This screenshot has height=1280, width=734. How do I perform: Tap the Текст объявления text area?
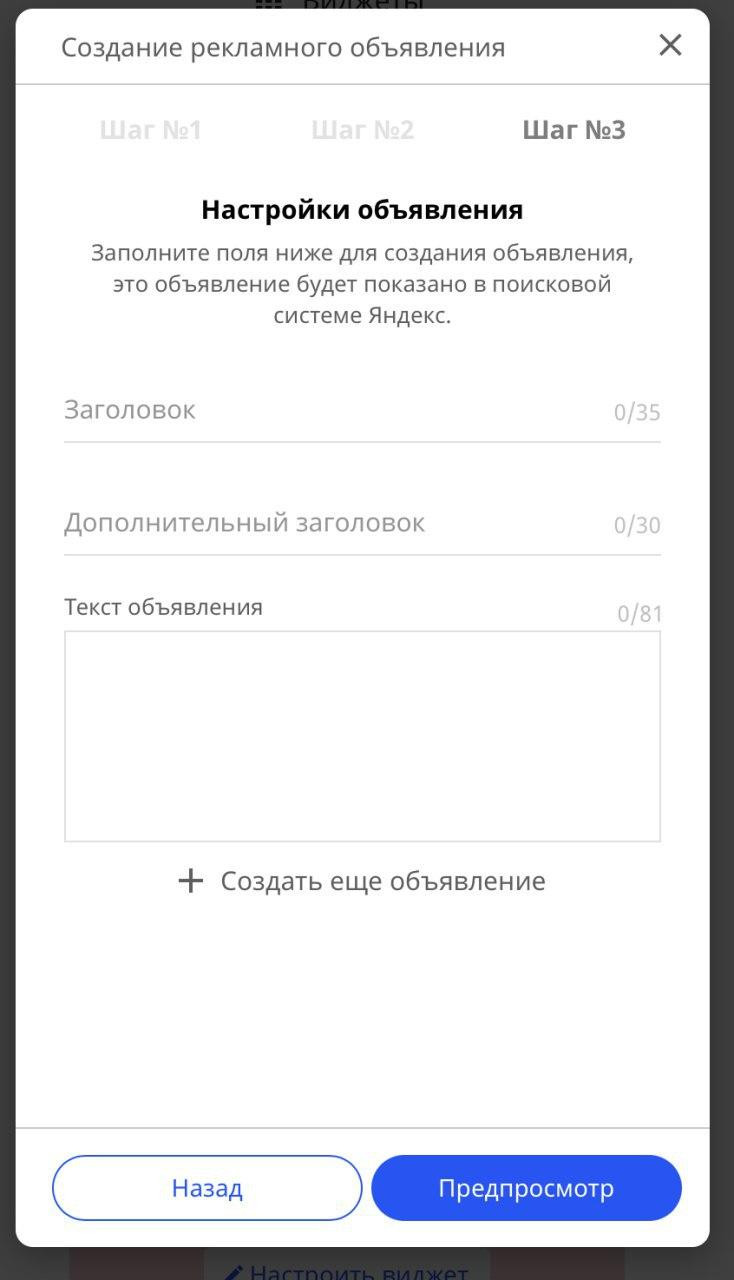[362, 736]
